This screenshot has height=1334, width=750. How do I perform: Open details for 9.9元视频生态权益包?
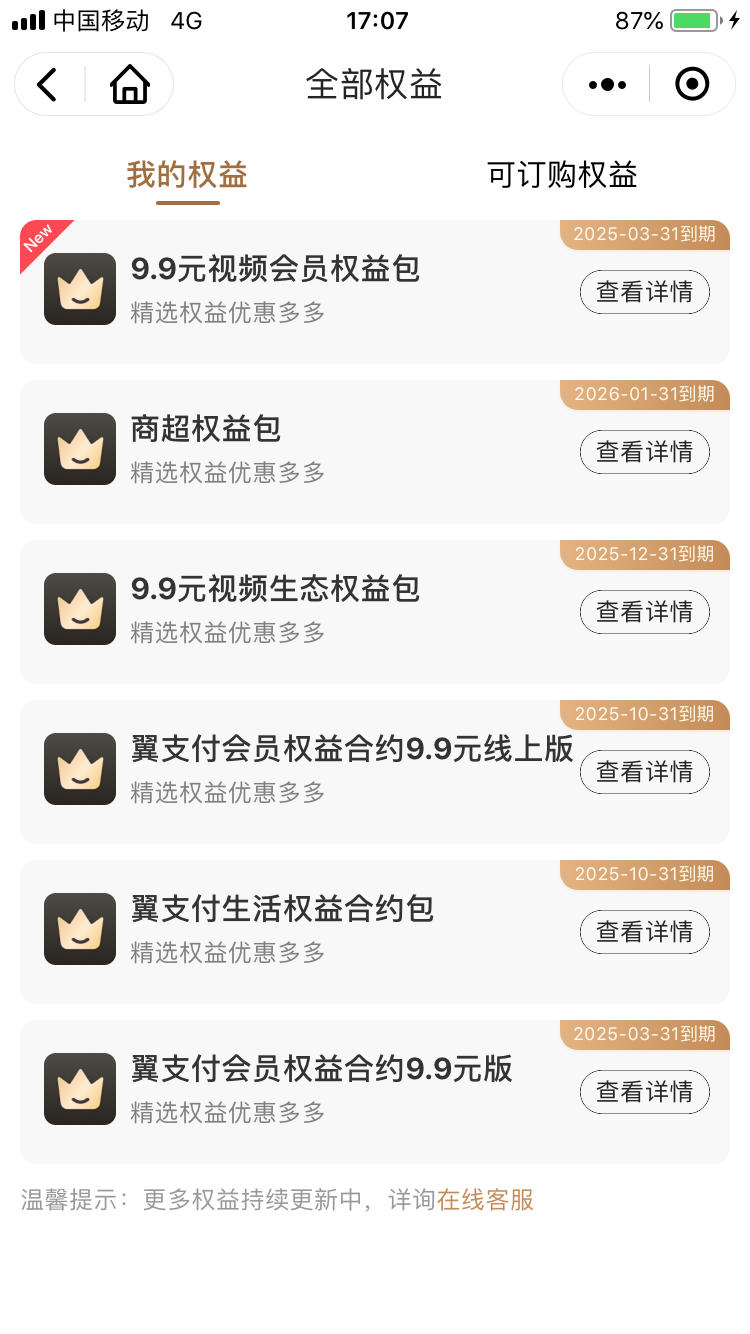[x=645, y=612]
